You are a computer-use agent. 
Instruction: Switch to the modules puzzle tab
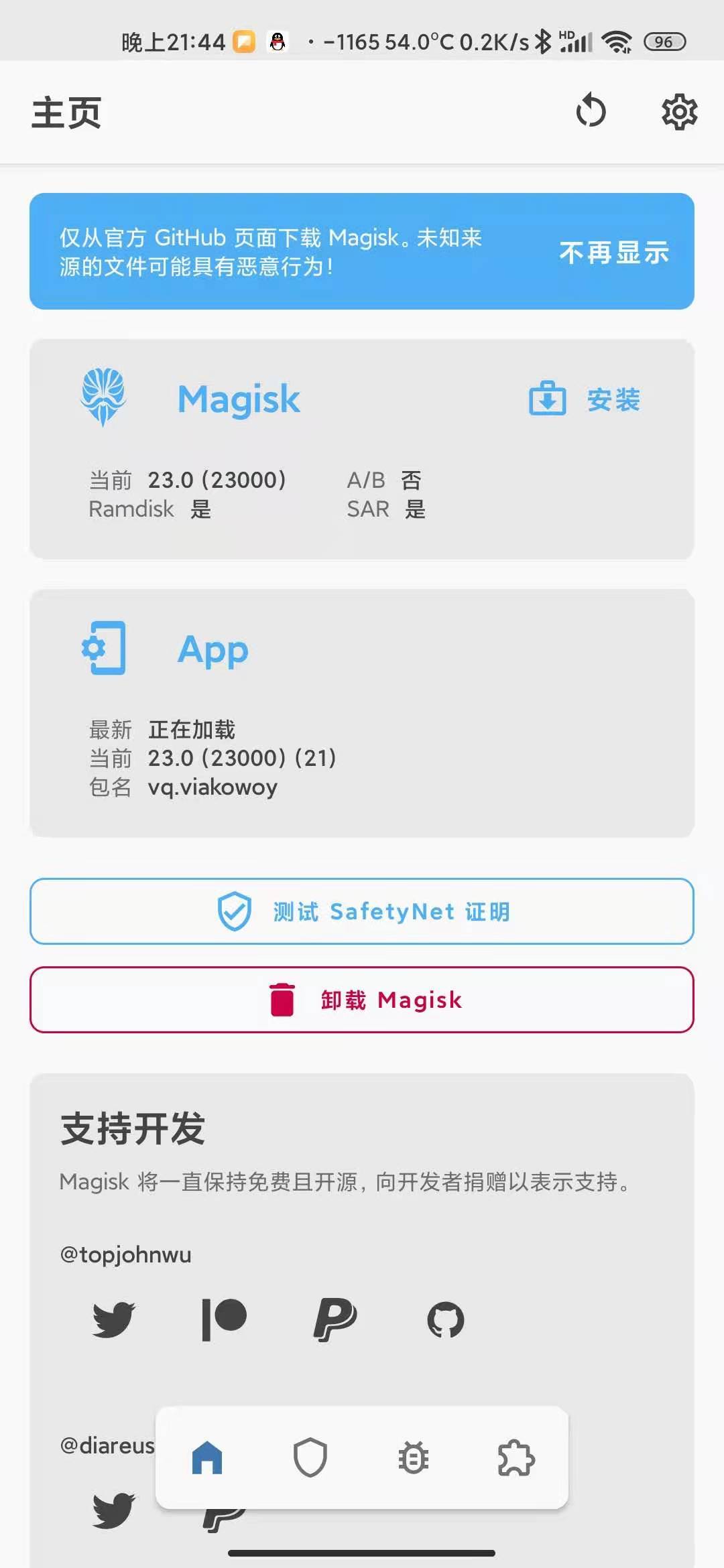pyautogui.click(x=516, y=1457)
